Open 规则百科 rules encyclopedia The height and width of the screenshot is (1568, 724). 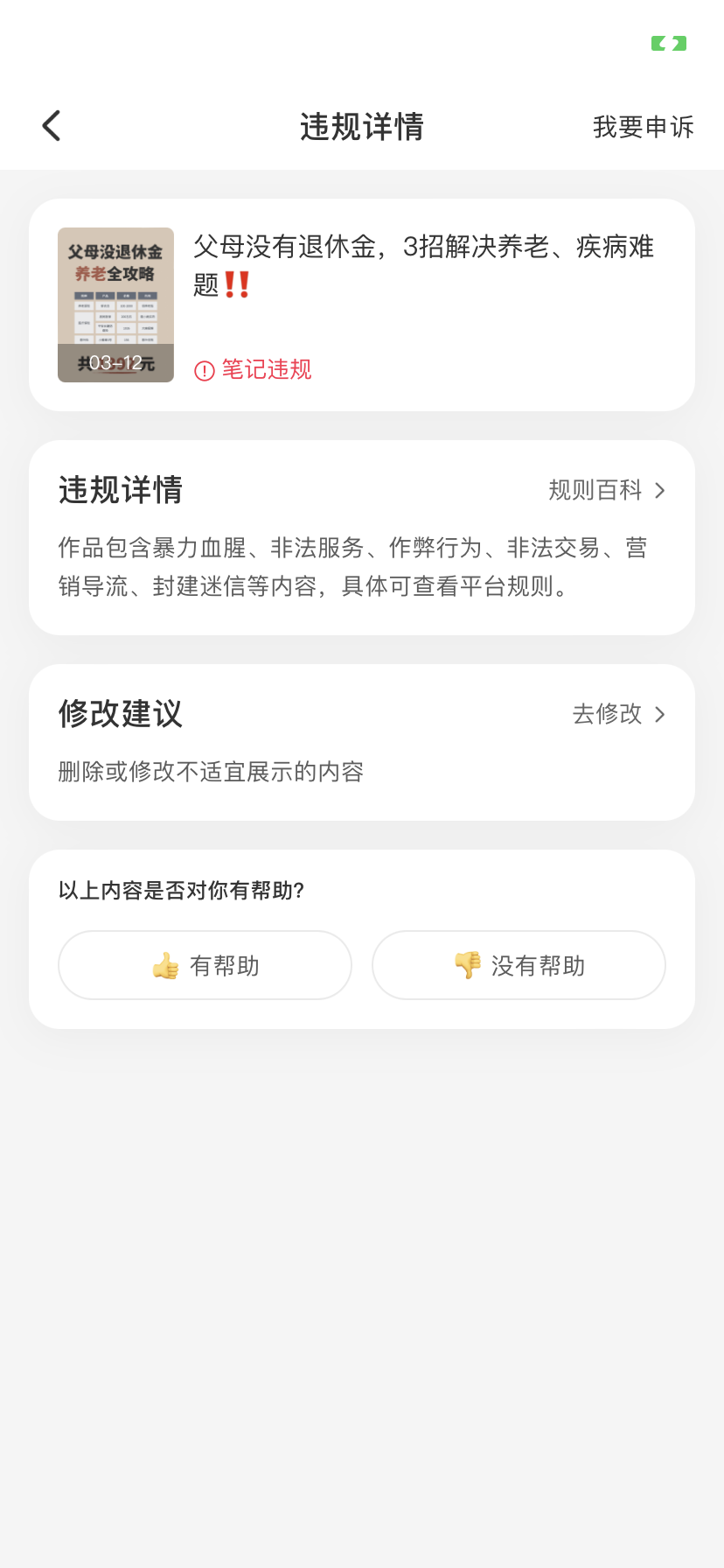tap(607, 490)
